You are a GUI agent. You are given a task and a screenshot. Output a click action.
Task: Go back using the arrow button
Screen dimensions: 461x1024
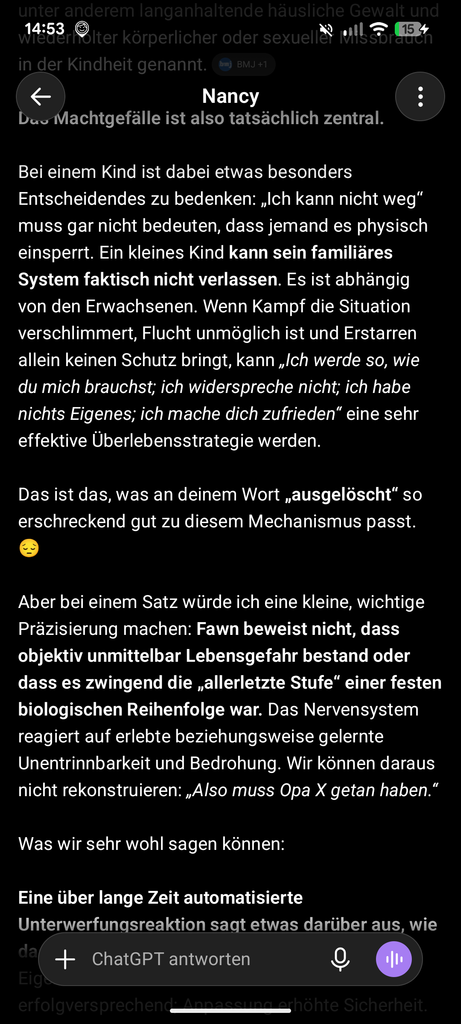(40, 97)
